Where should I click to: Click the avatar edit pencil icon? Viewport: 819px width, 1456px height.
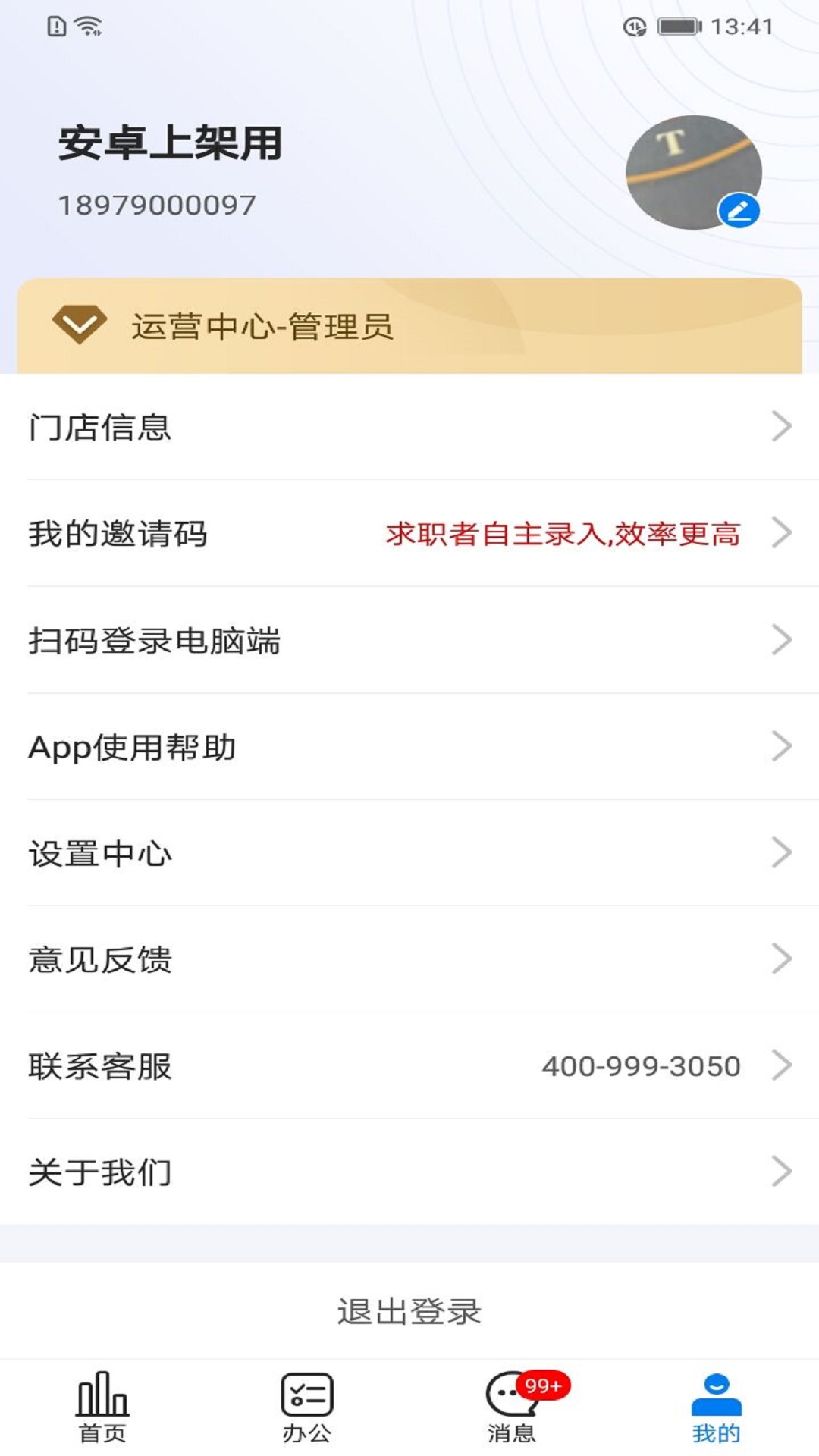(739, 210)
